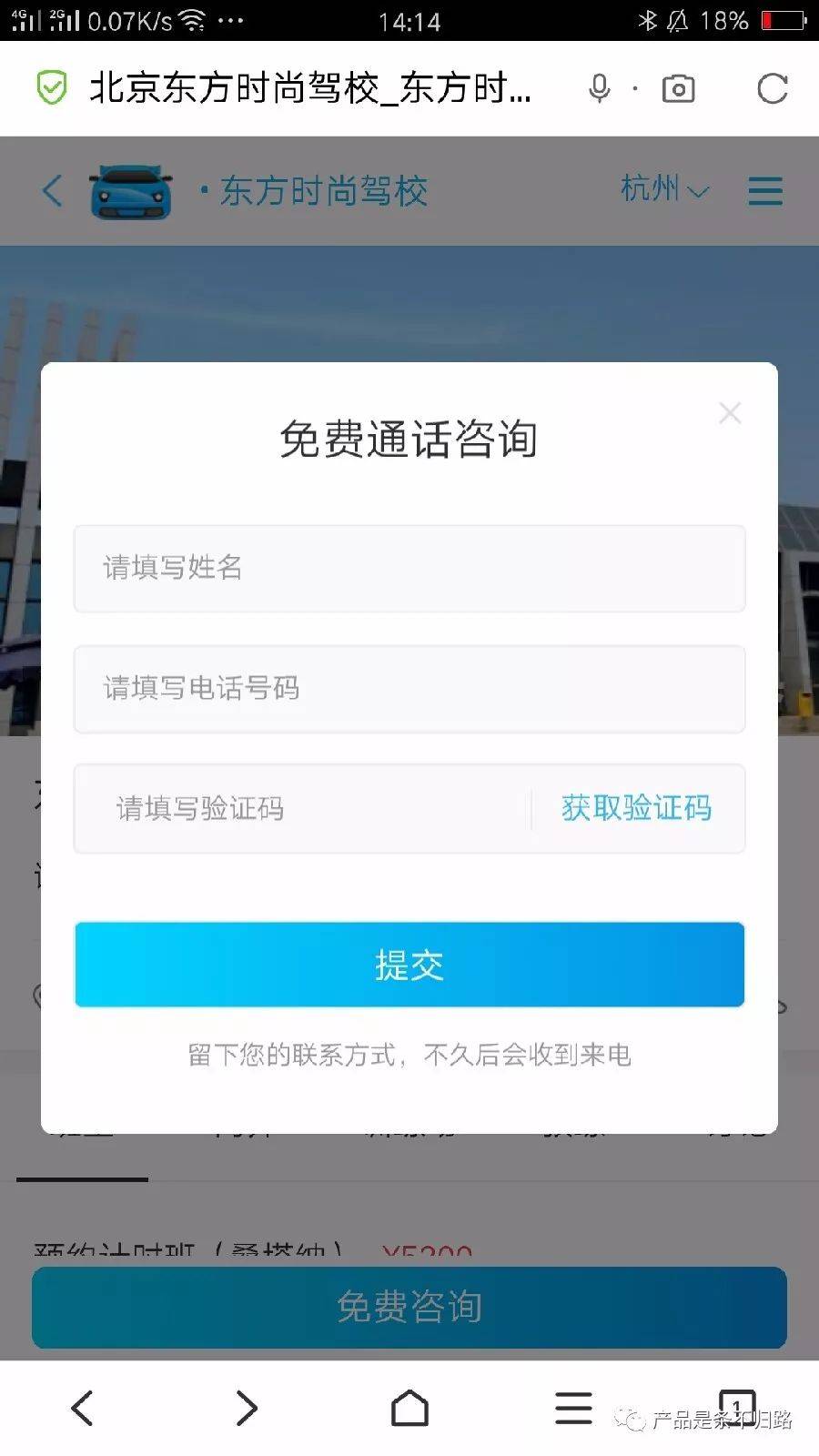The width and height of the screenshot is (819, 1456).
Task: Reload the page with refresh icon
Action: click(772, 88)
